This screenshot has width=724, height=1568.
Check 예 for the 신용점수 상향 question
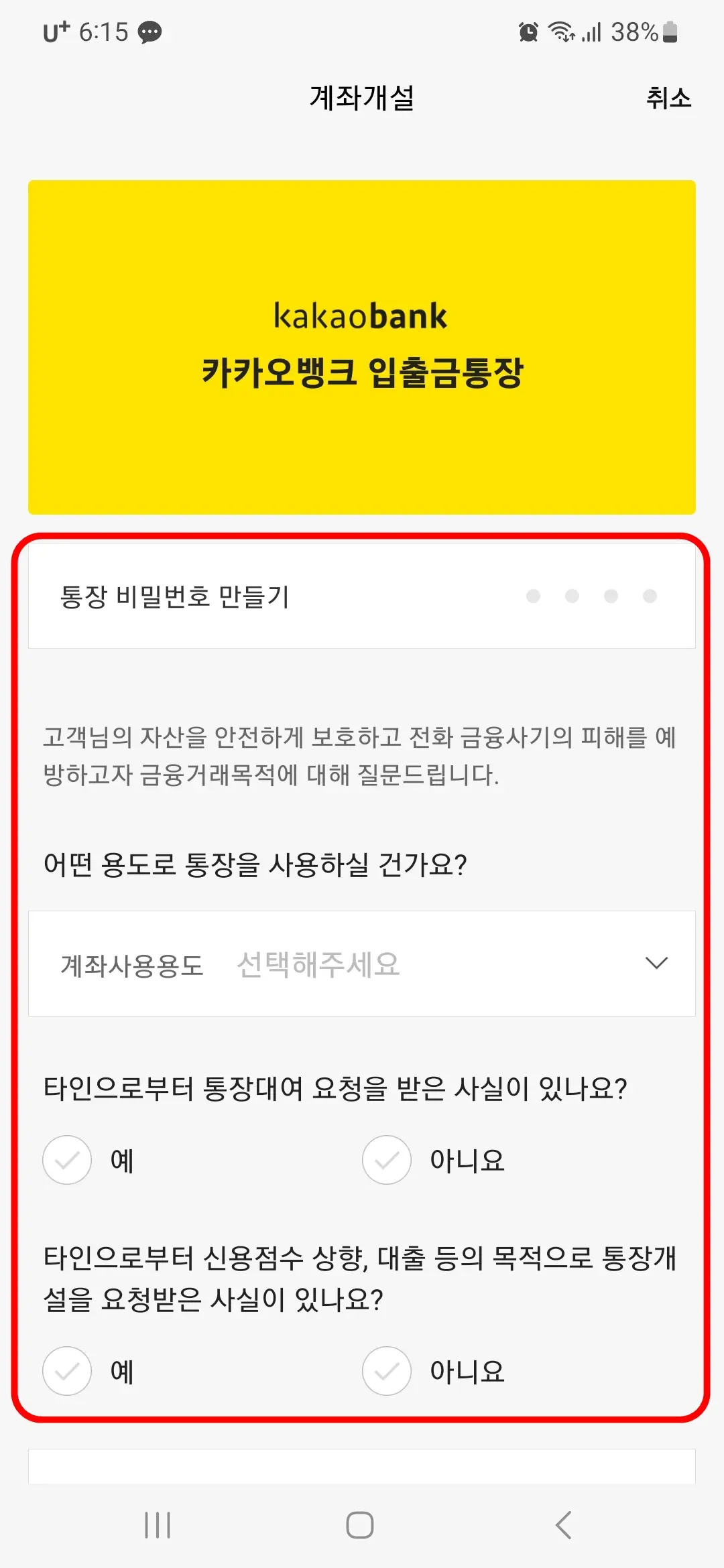[67, 1372]
